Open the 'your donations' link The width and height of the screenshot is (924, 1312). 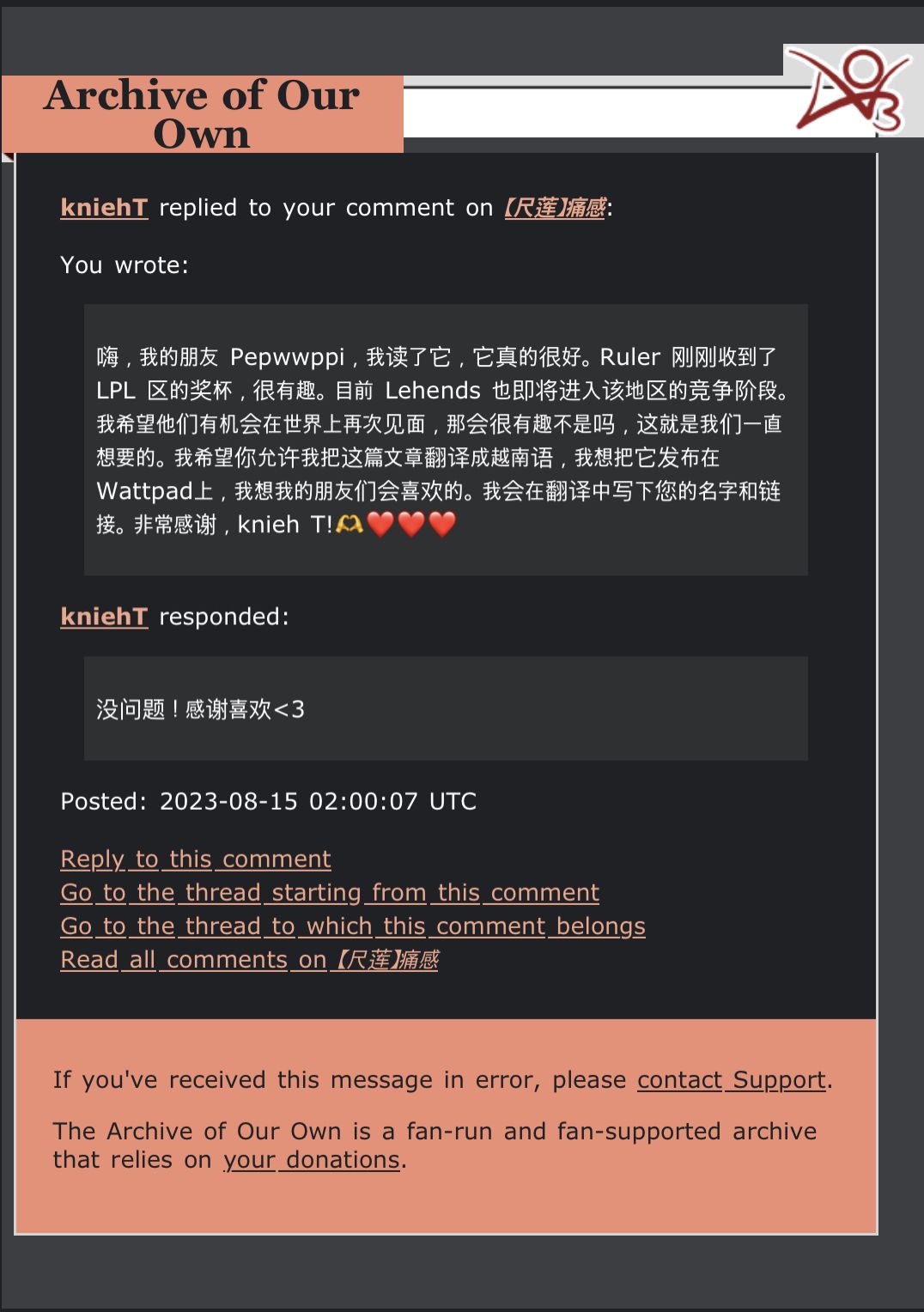(312, 1159)
